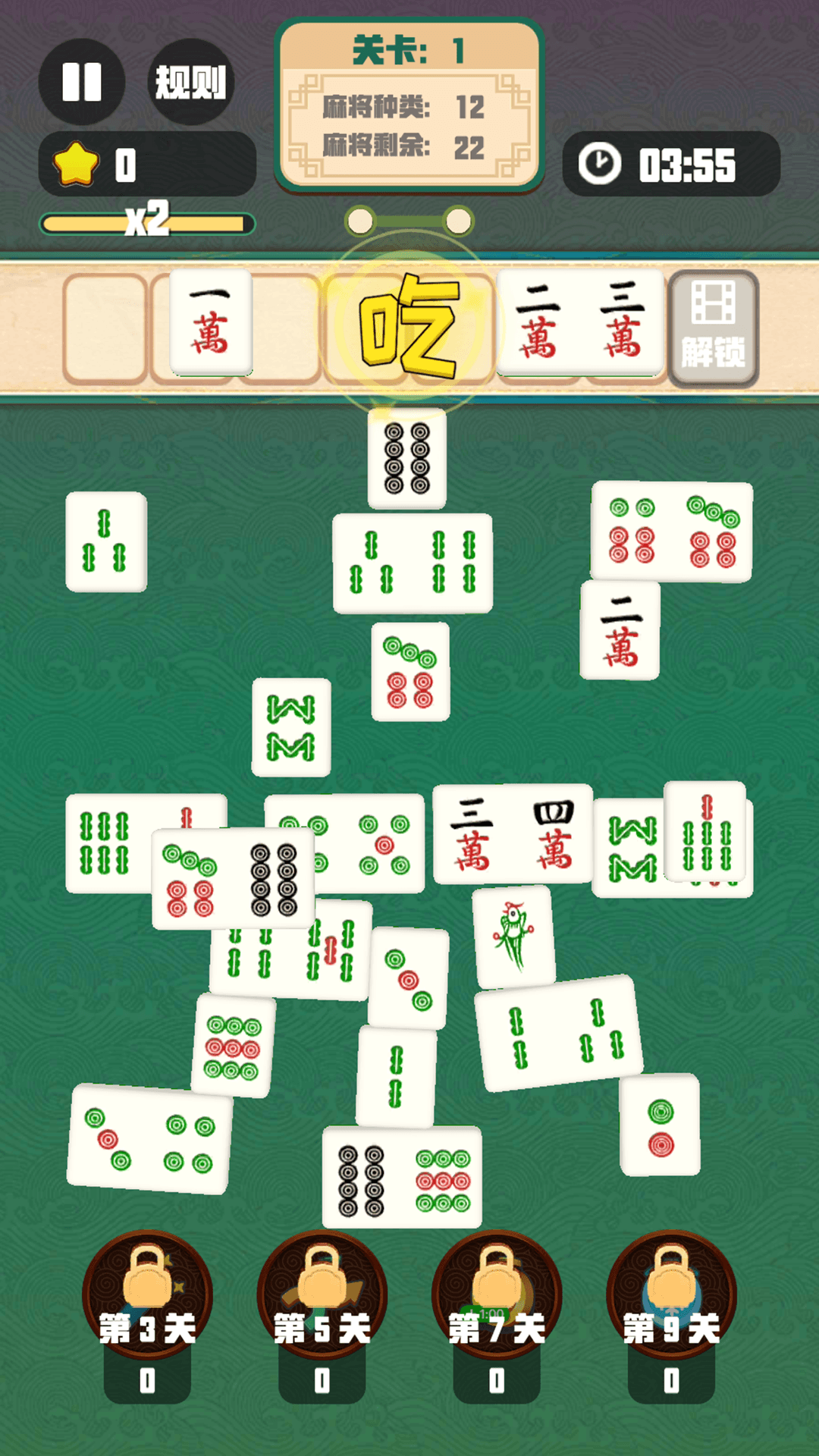
Task: Open the 规则 rules button
Action: click(190, 82)
